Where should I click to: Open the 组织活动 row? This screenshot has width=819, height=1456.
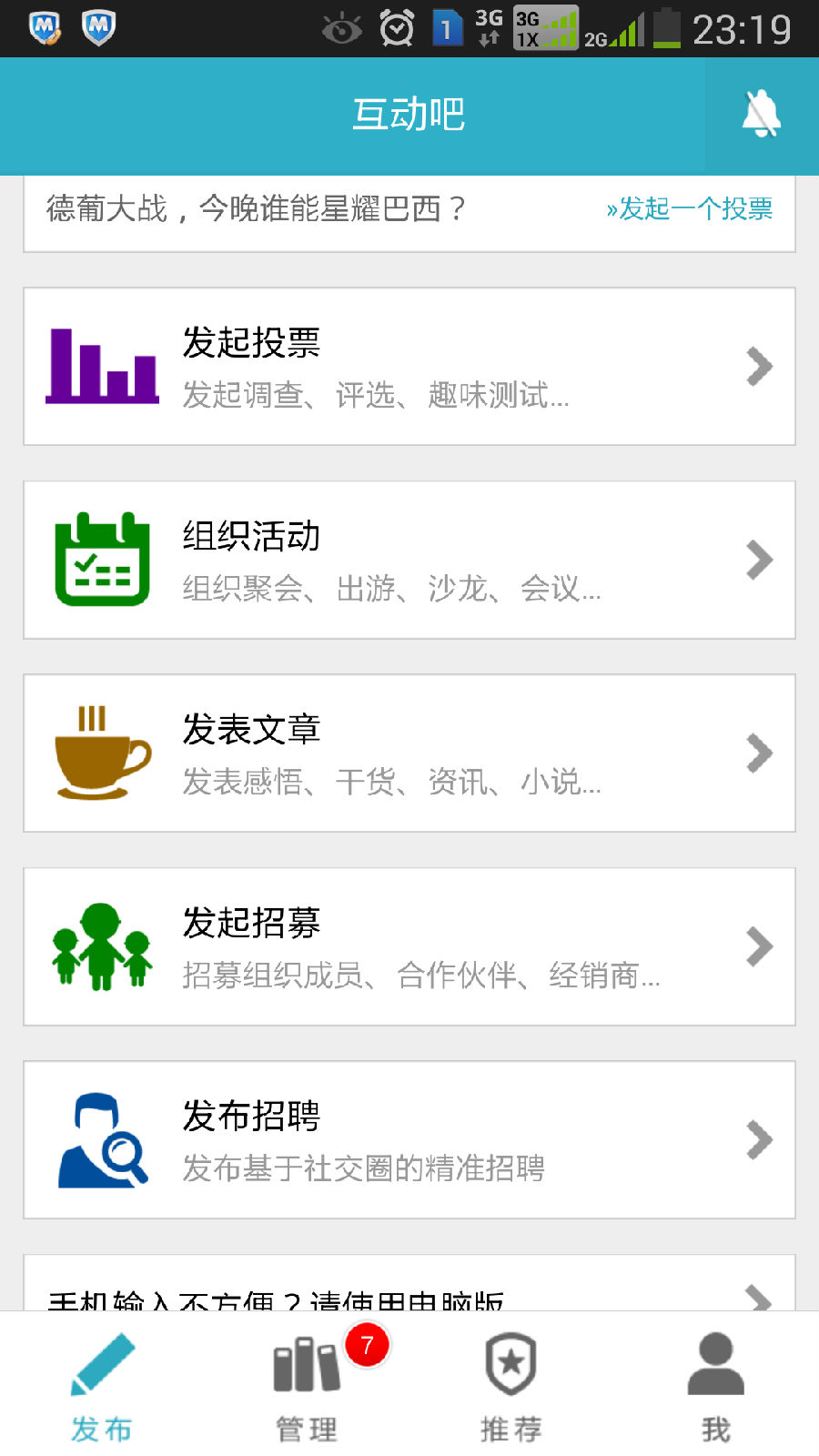409,560
